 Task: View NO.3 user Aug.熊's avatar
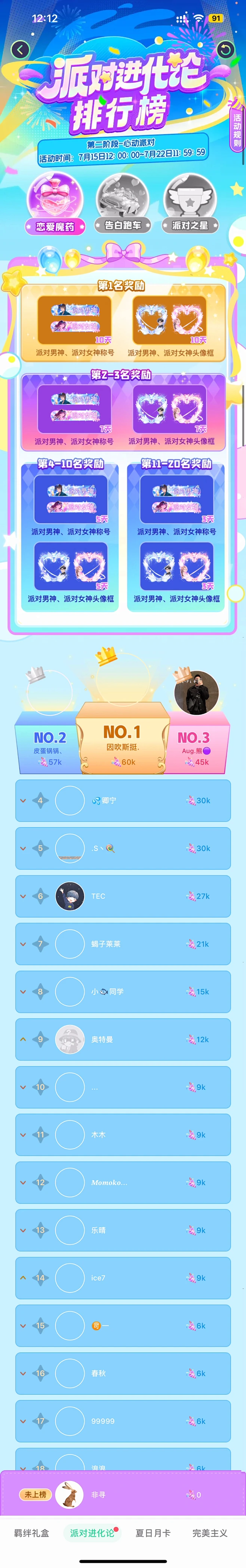[x=196, y=693]
